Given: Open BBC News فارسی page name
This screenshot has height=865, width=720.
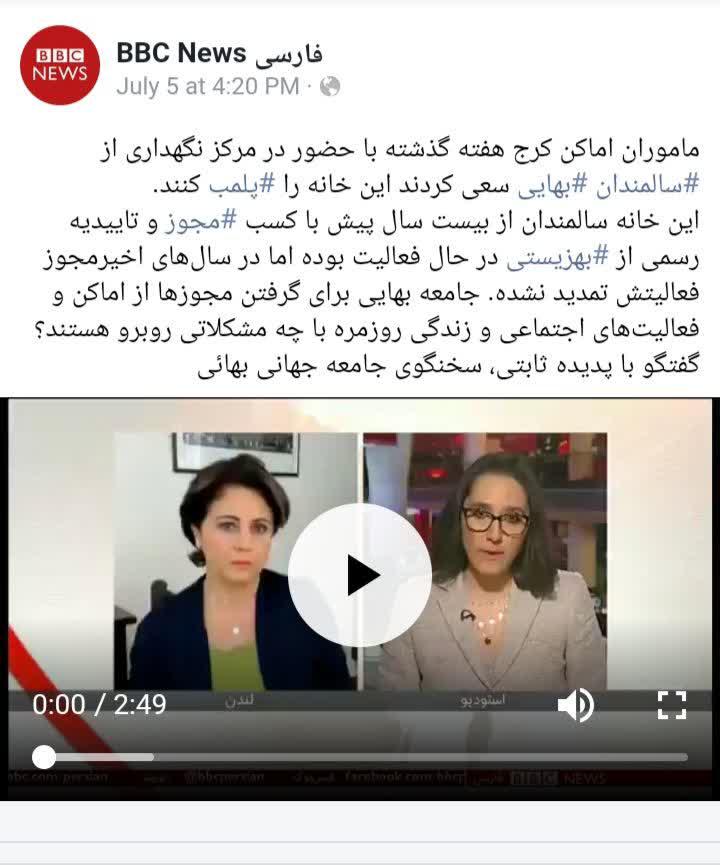Looking at the screenshot, I should (x=219, y=53).
